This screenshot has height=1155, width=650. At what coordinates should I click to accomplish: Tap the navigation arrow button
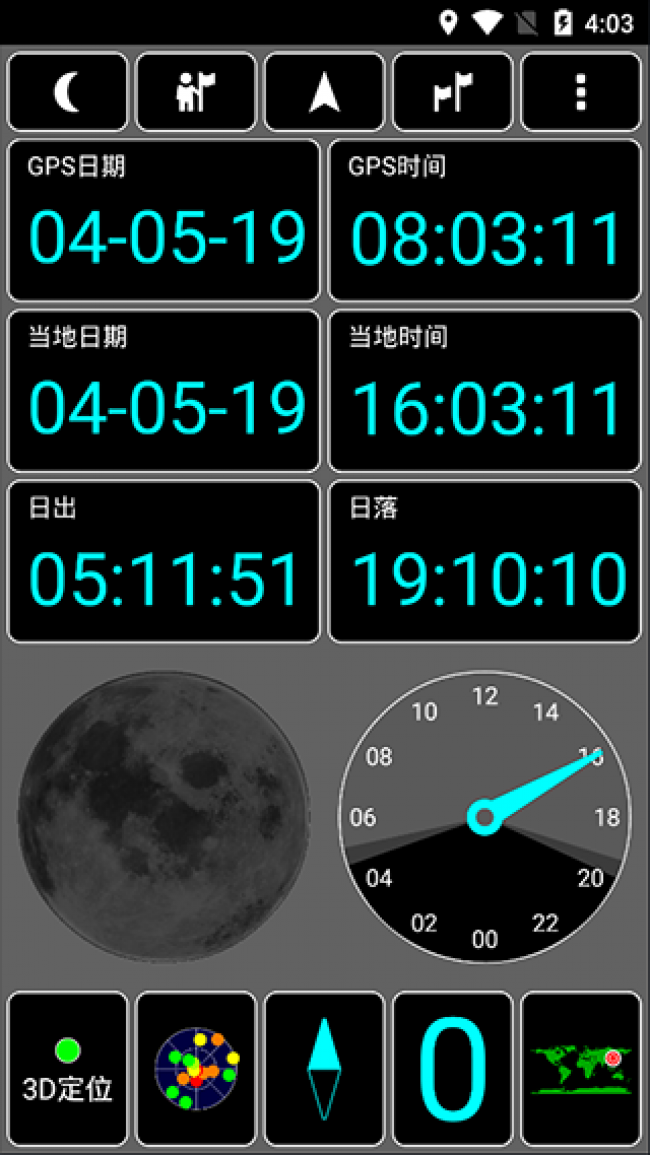(x=324, y=92)
